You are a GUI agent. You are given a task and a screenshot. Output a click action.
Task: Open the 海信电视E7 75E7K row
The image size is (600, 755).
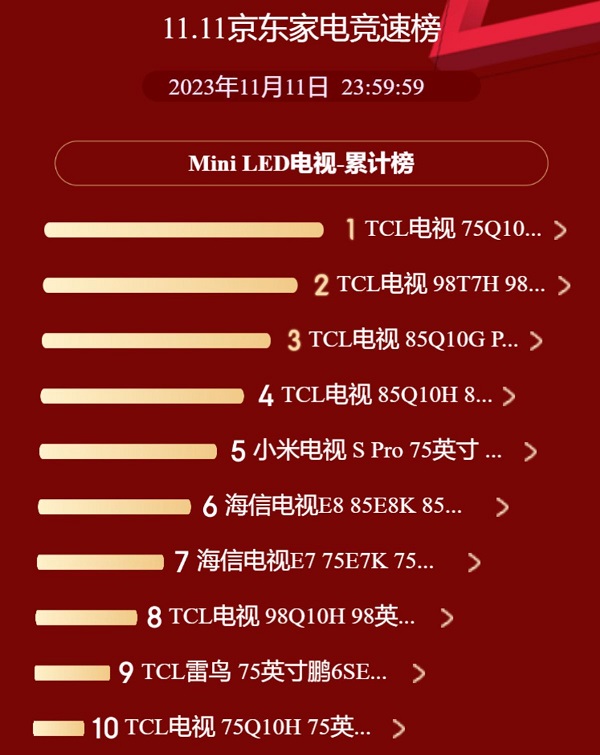315,561
